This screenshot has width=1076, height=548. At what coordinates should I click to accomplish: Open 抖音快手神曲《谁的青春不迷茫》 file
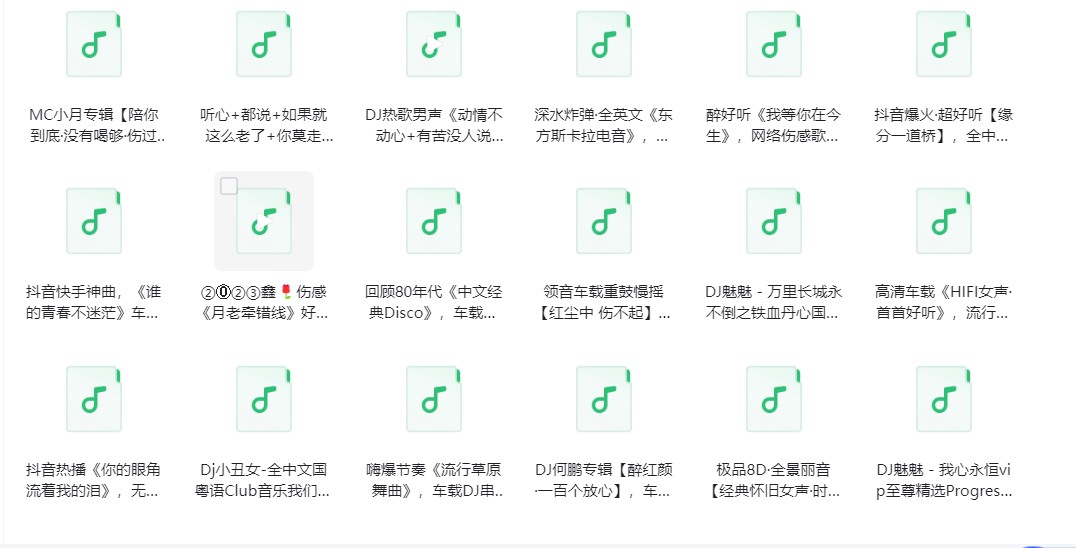[94, 221]
